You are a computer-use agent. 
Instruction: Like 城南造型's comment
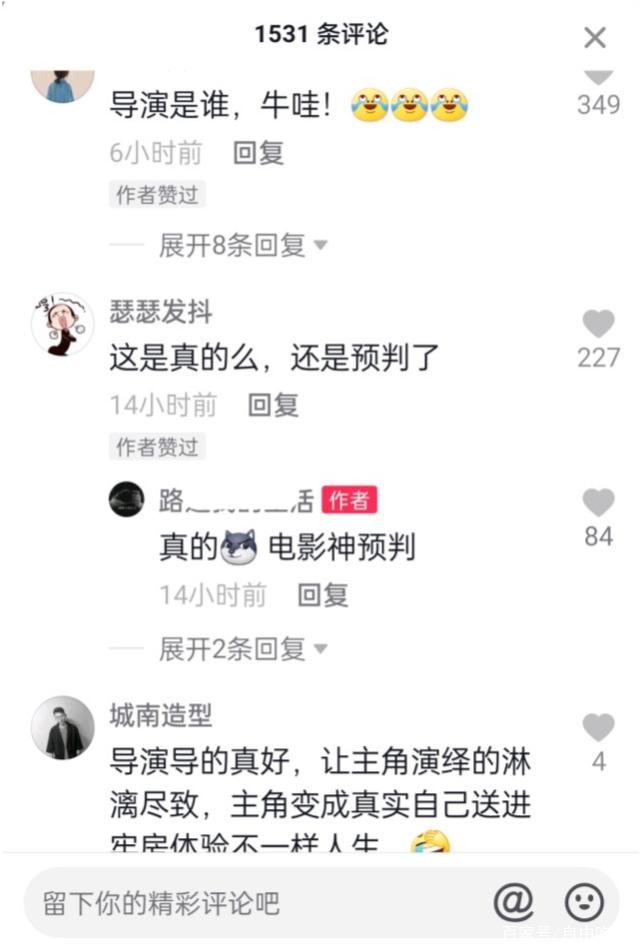click(x=598, y=727)
